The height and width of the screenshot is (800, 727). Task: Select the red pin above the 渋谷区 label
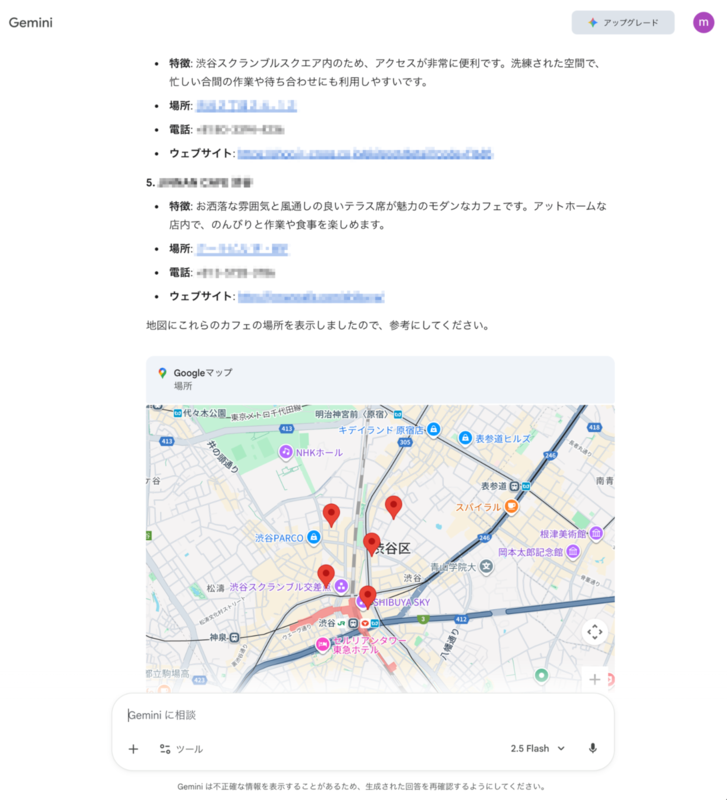[x=396, y=505]
